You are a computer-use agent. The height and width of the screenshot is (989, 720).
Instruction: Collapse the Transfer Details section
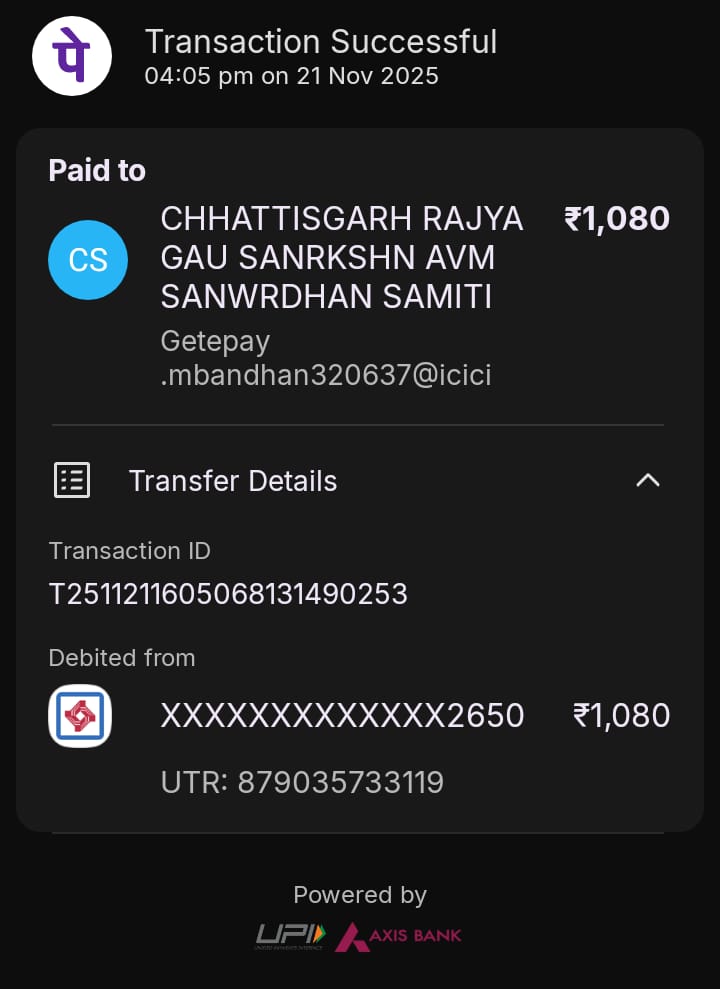pyautogui.click(x=647, y=481)
